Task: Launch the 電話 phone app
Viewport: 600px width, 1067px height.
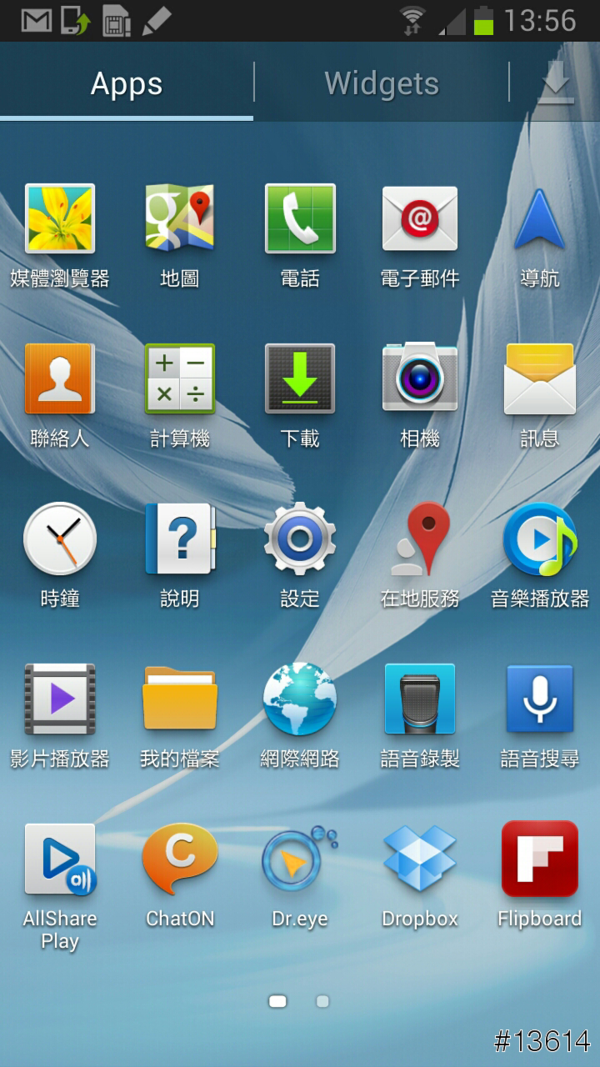Action: point(300,218)
